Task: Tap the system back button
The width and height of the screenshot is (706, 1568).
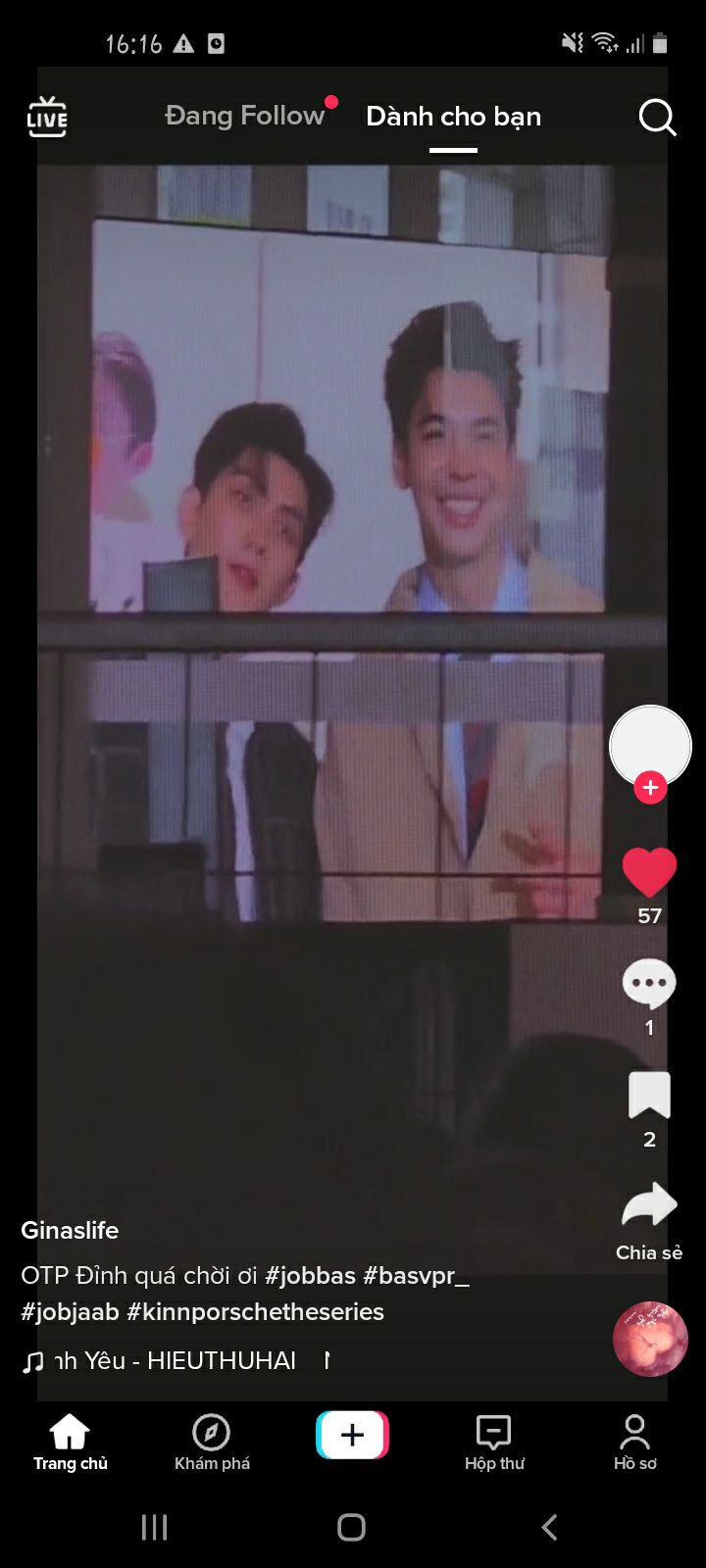Action: click(x=549, y=1527)
